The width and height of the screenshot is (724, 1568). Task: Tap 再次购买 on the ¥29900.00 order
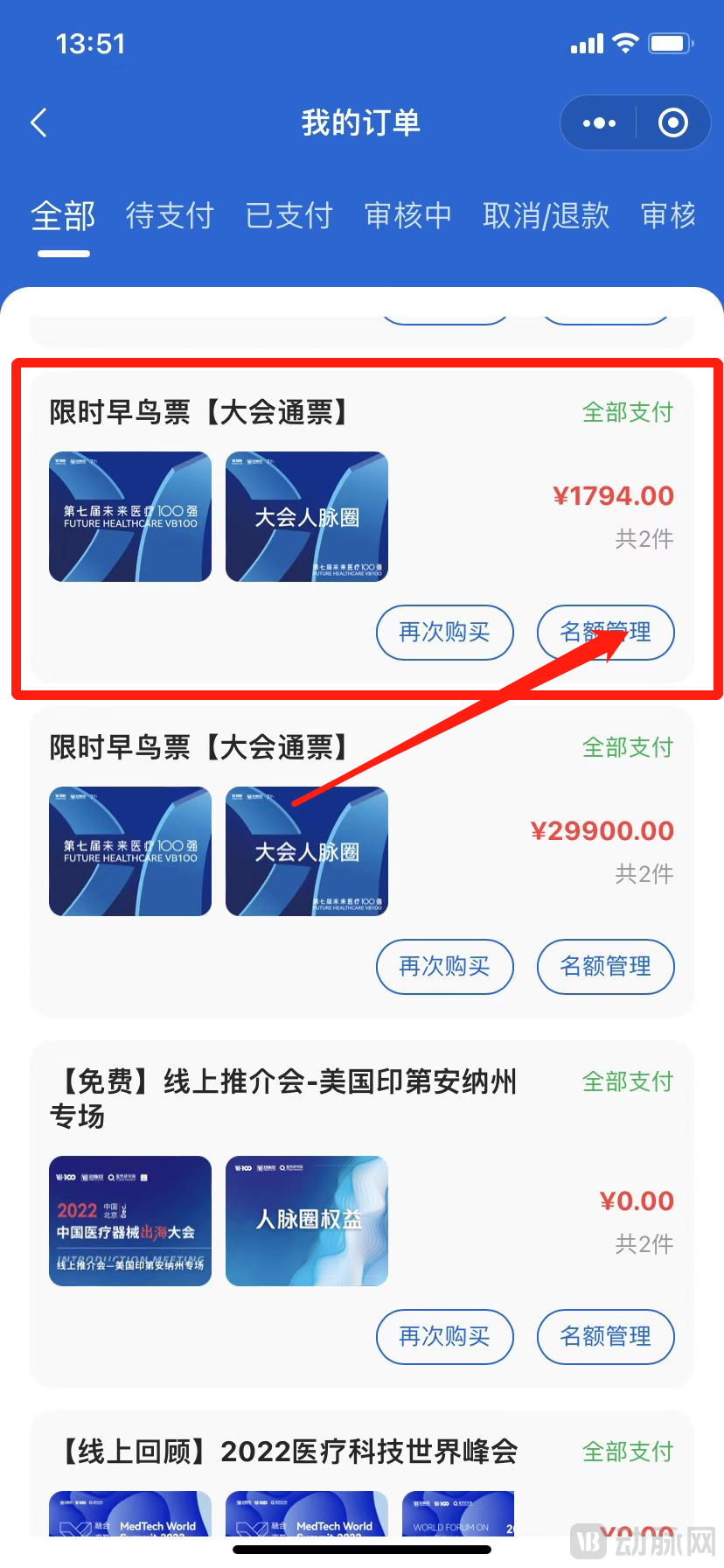pyautogui.click(x=444, y=966)
